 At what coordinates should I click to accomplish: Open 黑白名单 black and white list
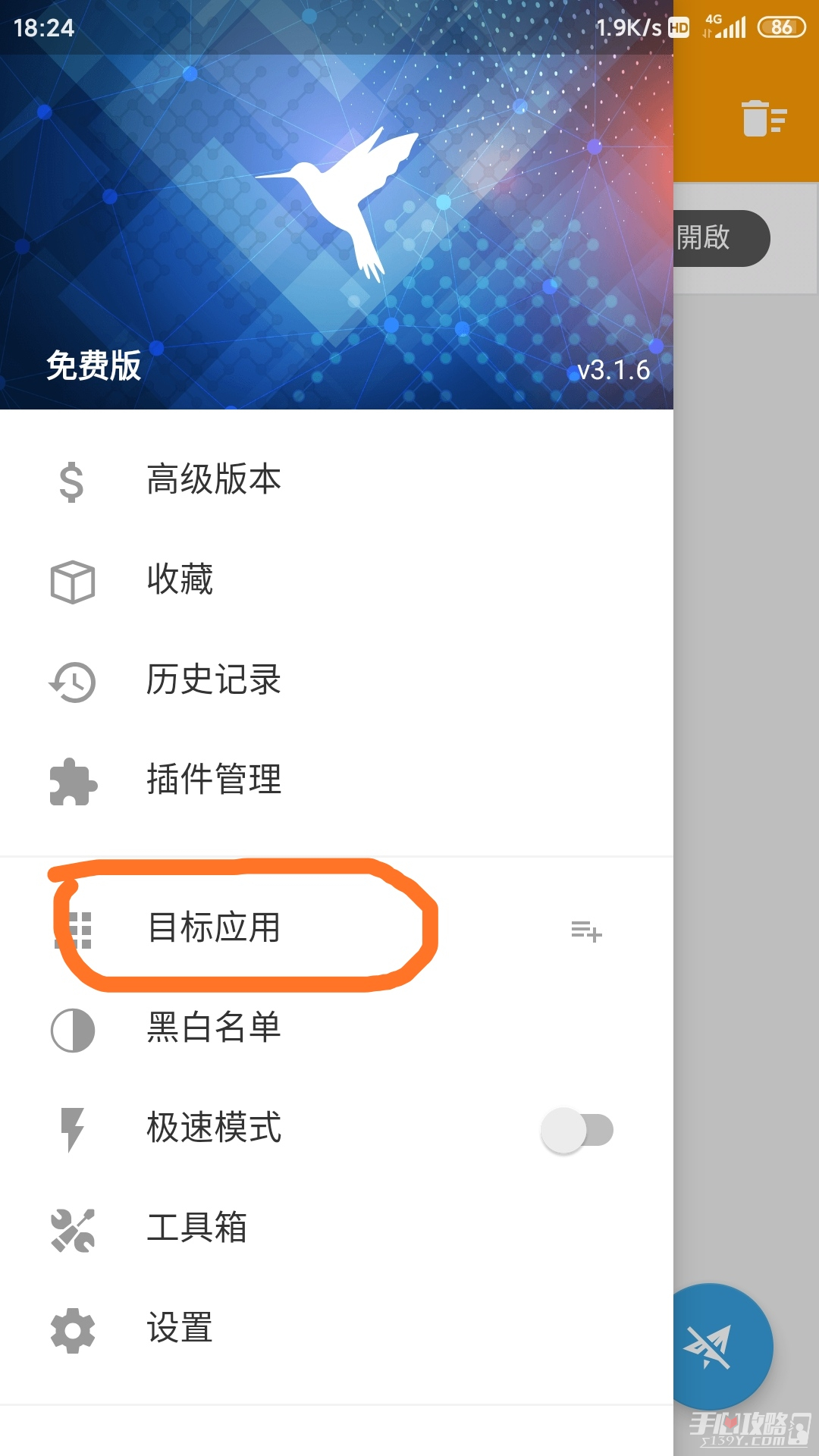click(214, 1029)
